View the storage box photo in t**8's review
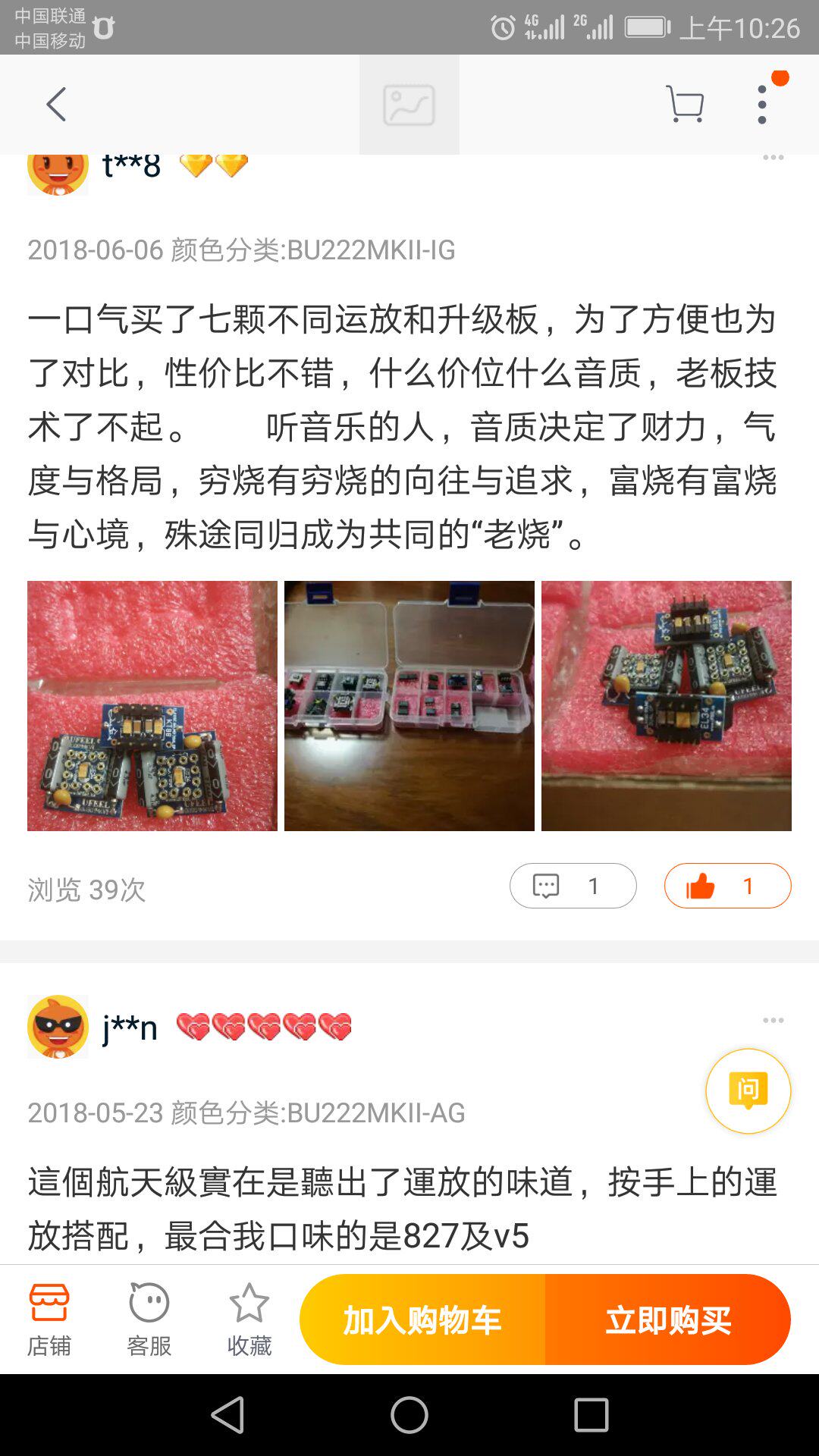Screen dimensions: 819x1456 click(x=409, y=706)
